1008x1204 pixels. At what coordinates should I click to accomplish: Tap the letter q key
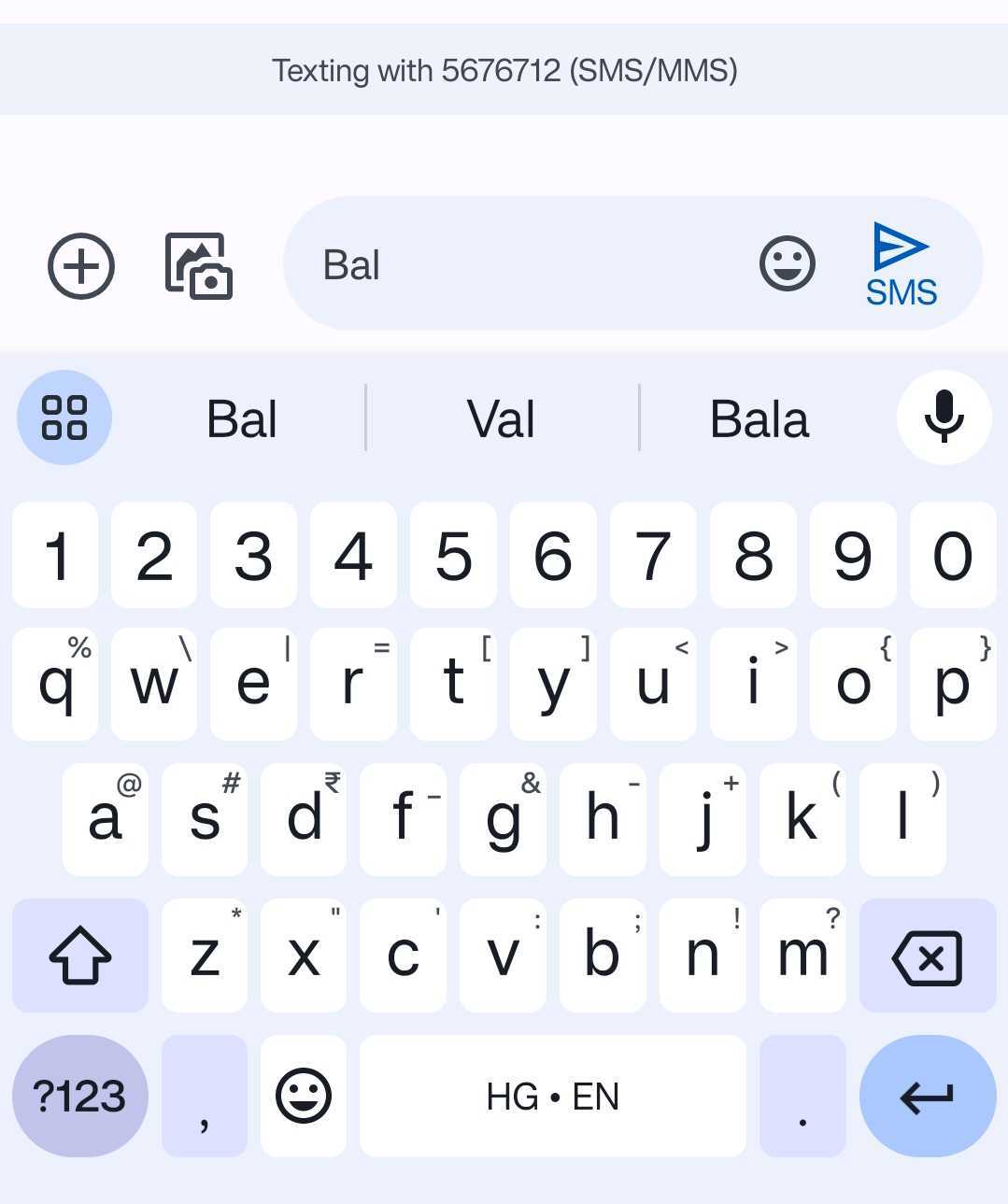(54, 684)
